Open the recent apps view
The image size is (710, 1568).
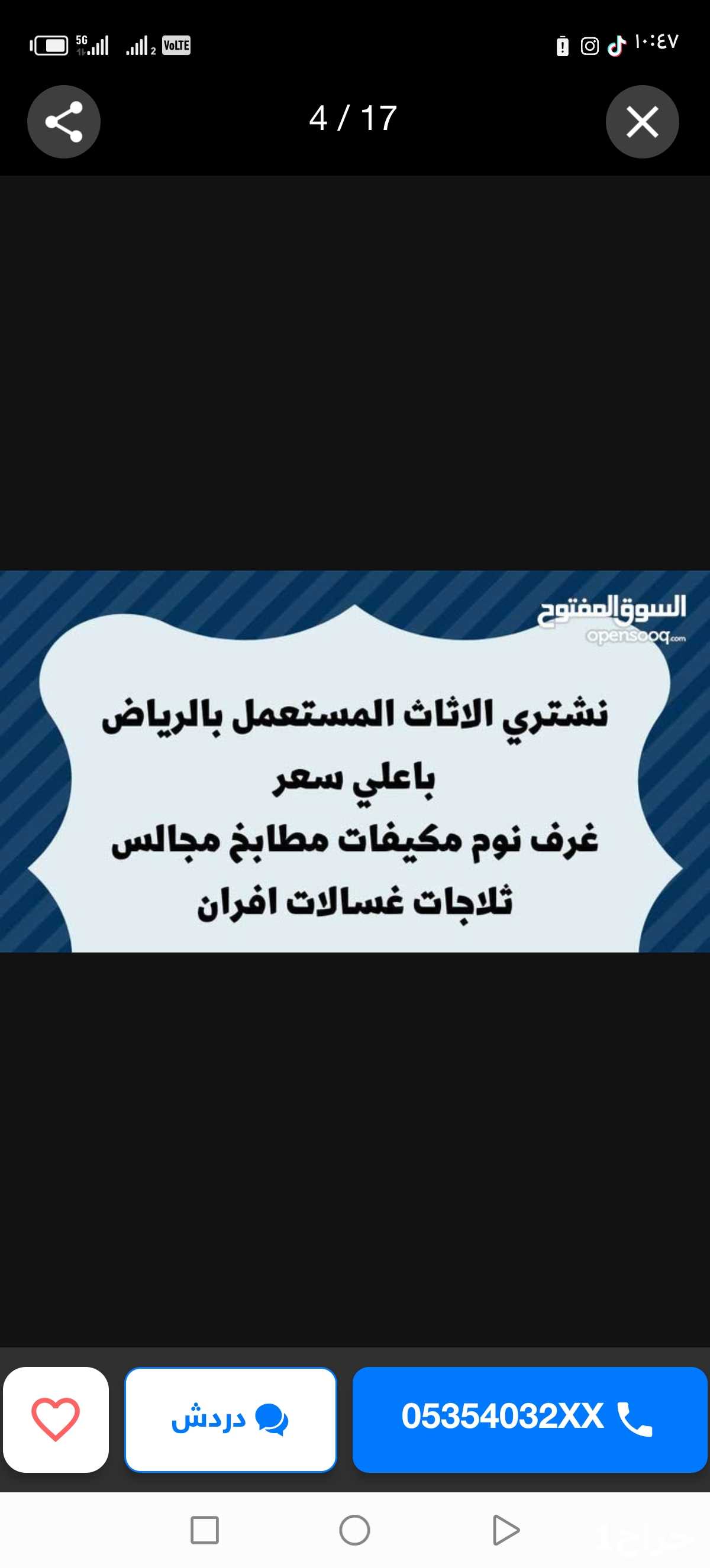(205, 1530)
